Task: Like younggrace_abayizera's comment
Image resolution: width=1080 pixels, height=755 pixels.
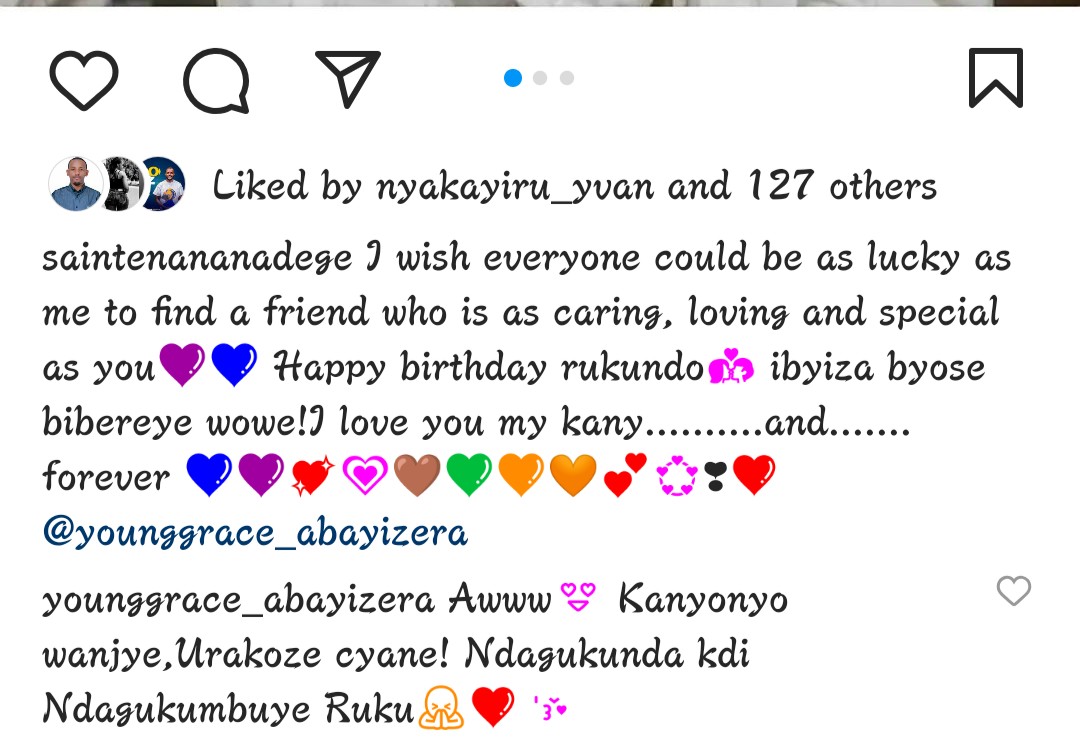Action: (1014, 591)
